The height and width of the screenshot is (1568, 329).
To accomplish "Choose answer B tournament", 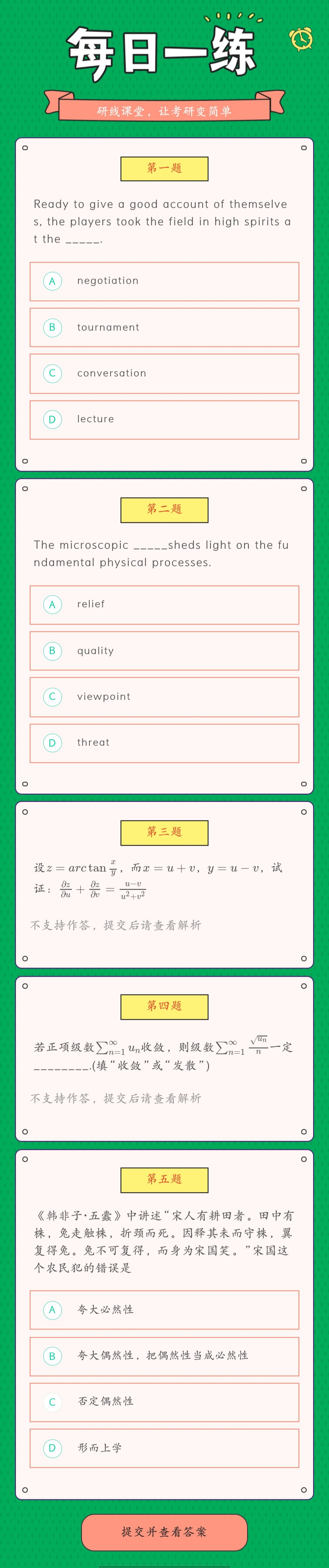I will pos(164,327).
